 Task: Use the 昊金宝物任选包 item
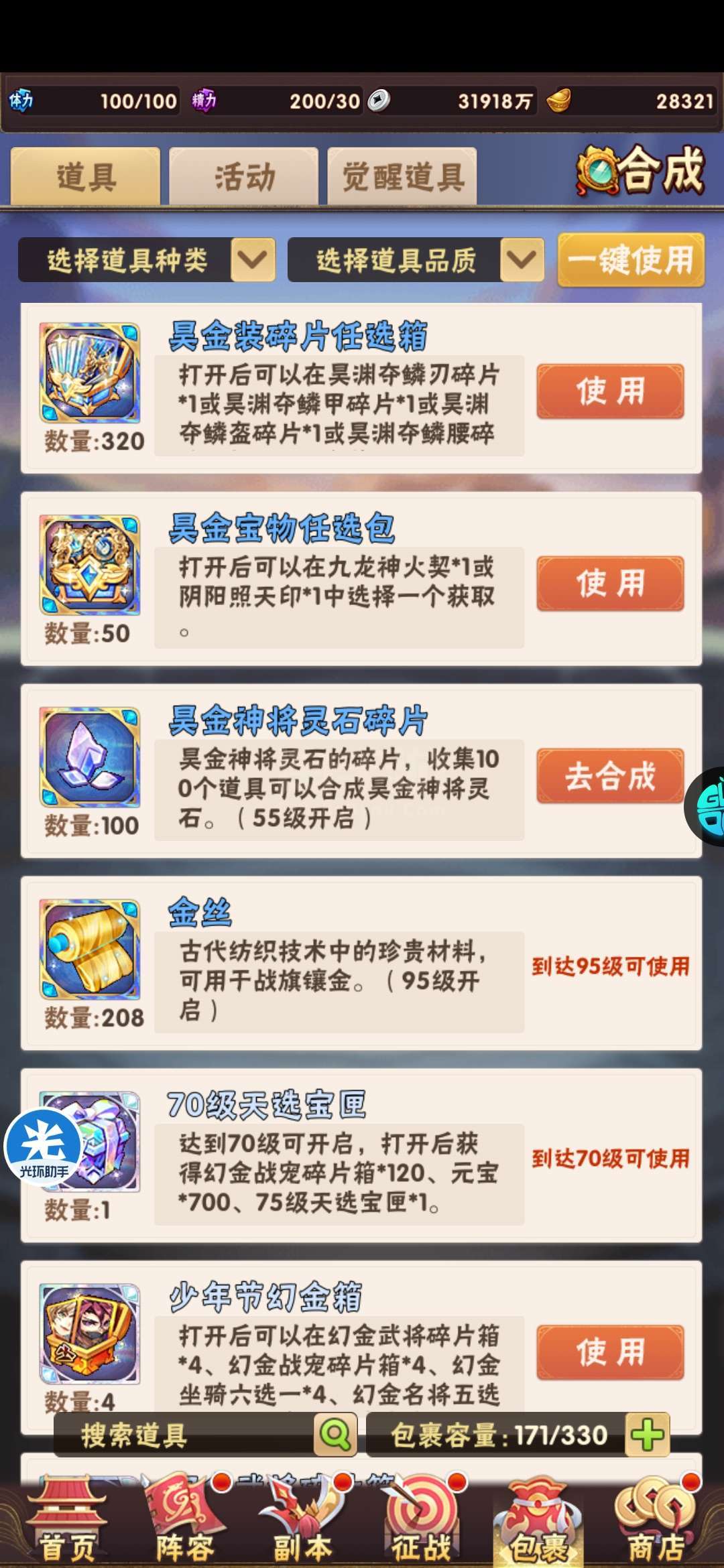click(610, 584)
